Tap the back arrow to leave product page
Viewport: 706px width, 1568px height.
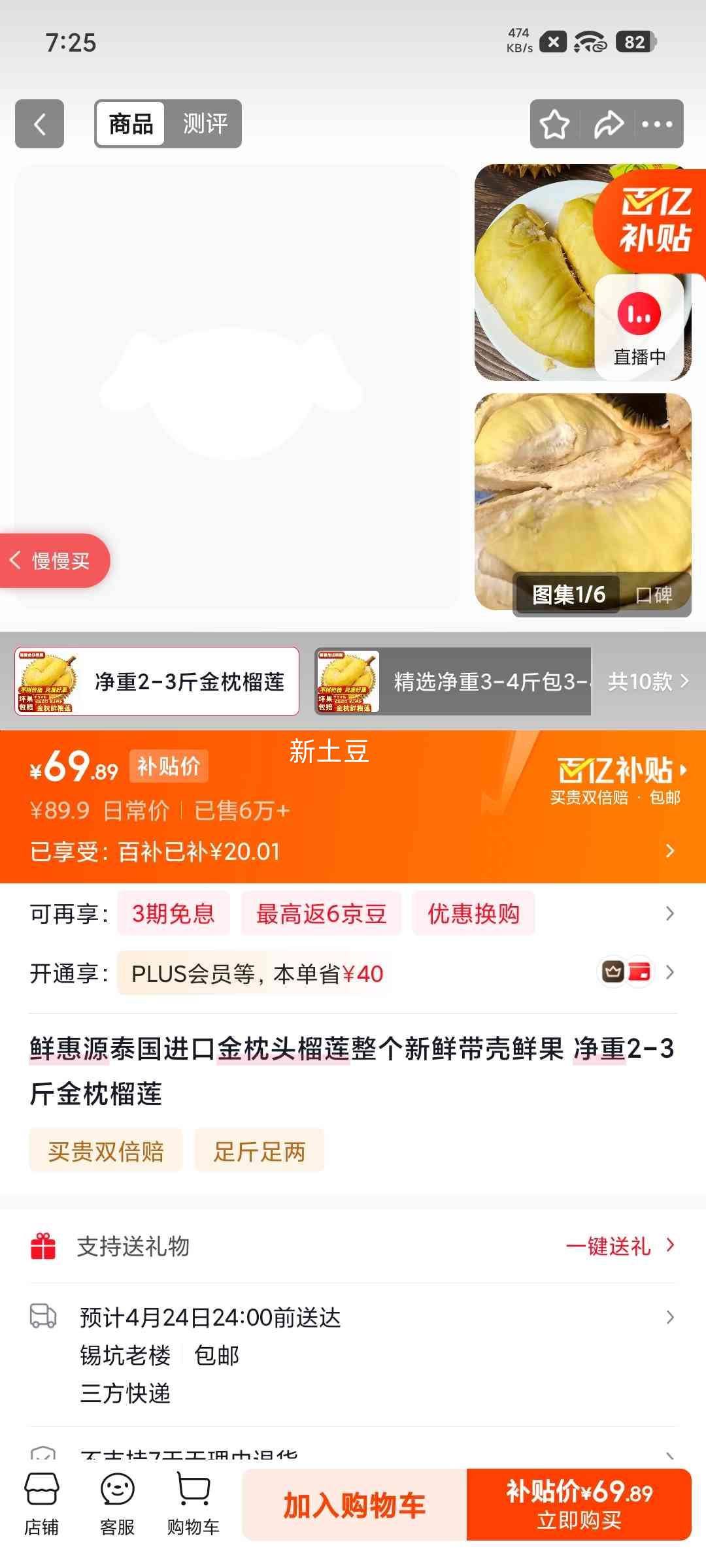(39, 124)
